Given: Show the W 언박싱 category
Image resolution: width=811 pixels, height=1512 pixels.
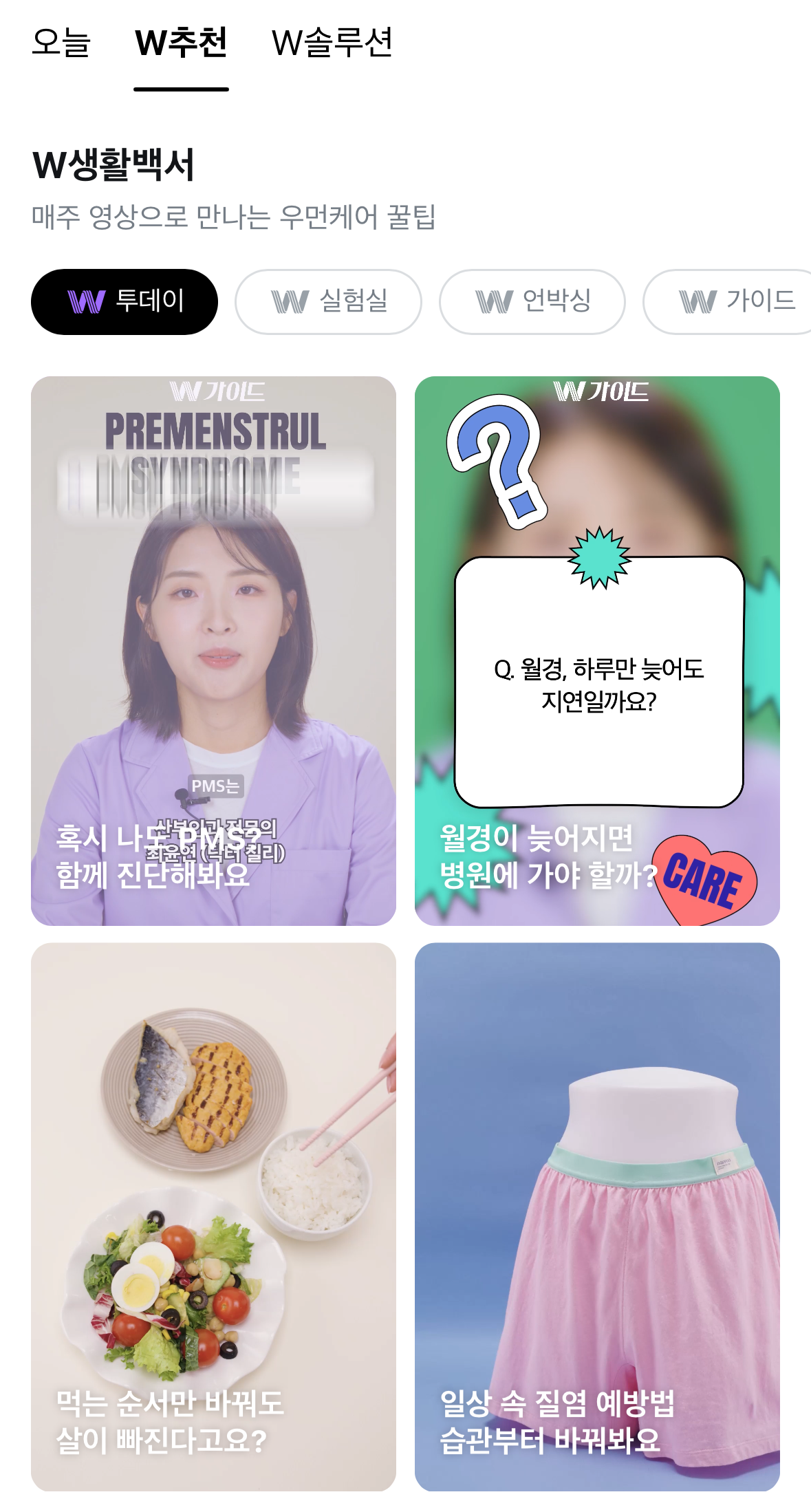Looking at the screenshot, I should (x=532, y=301).
